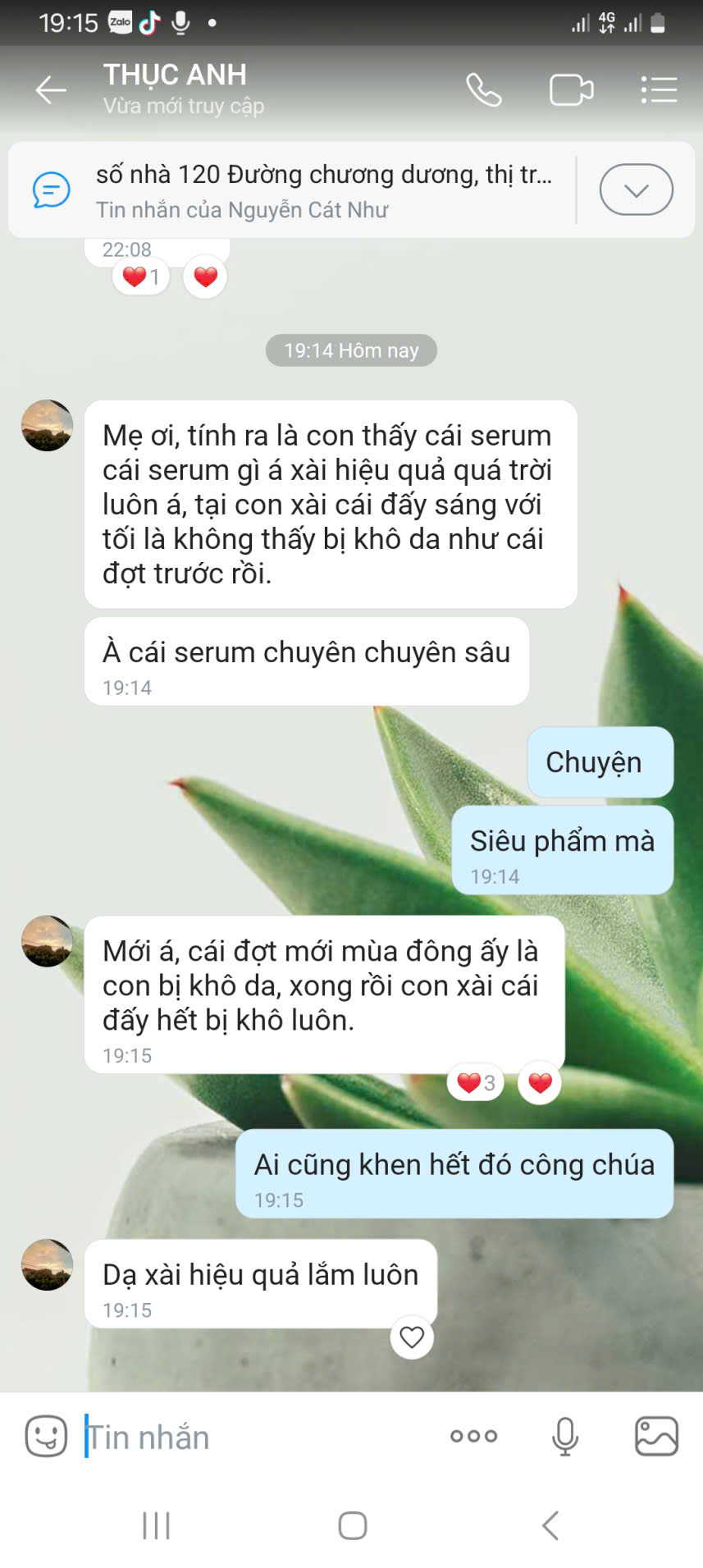The height and width of the screenshot is (1568, 703).
Task: View the 3 heart reactions count
Action: (x=476, y=1083)
